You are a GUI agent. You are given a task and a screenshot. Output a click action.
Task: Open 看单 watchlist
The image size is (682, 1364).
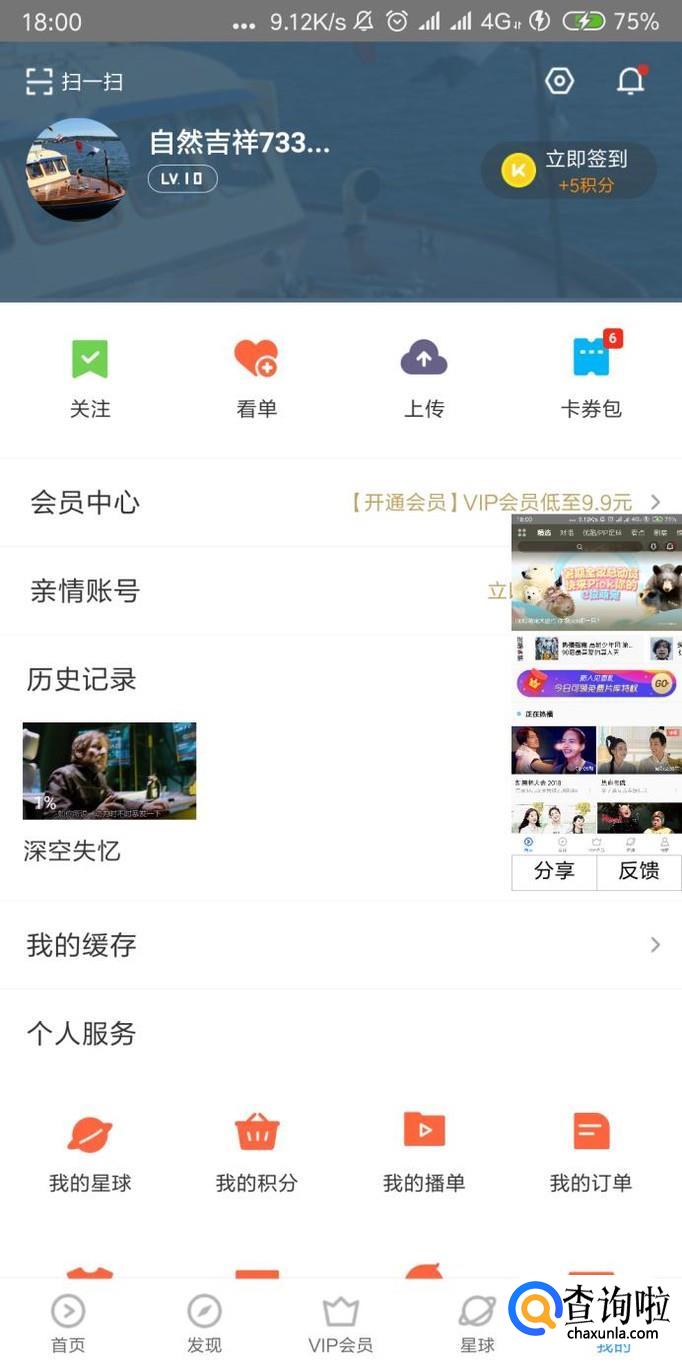coord(256,378)
